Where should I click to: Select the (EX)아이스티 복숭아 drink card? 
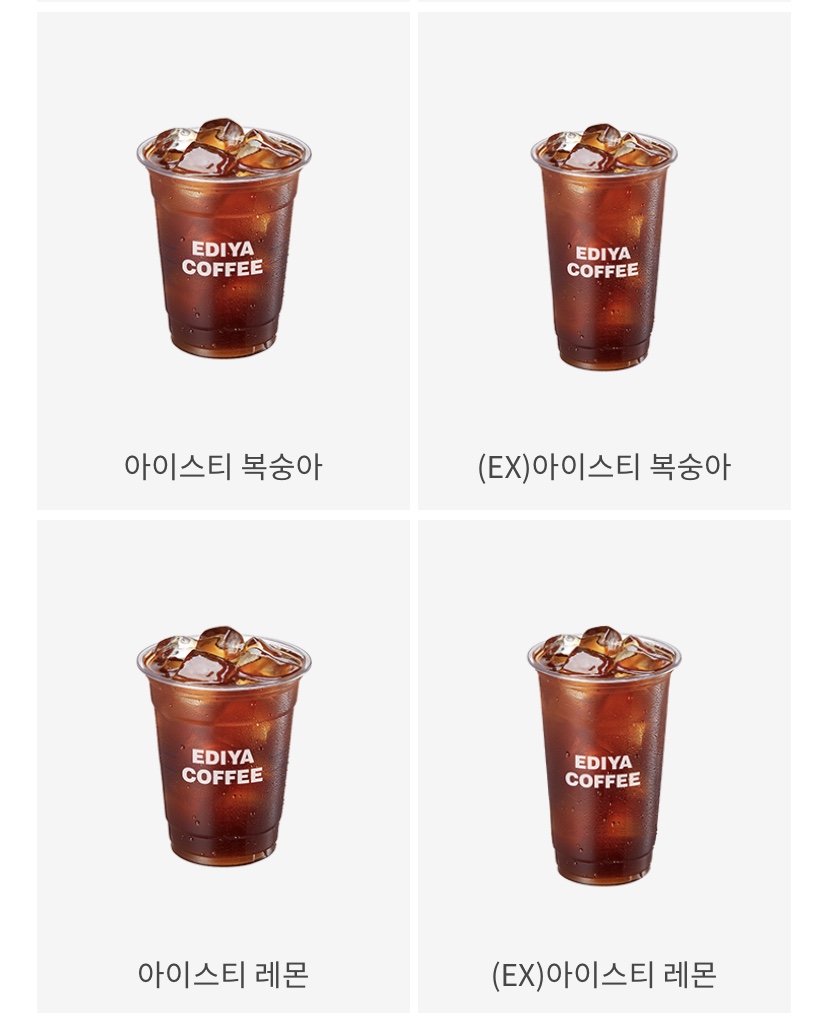pyautogui.click(x=604, y=262)
